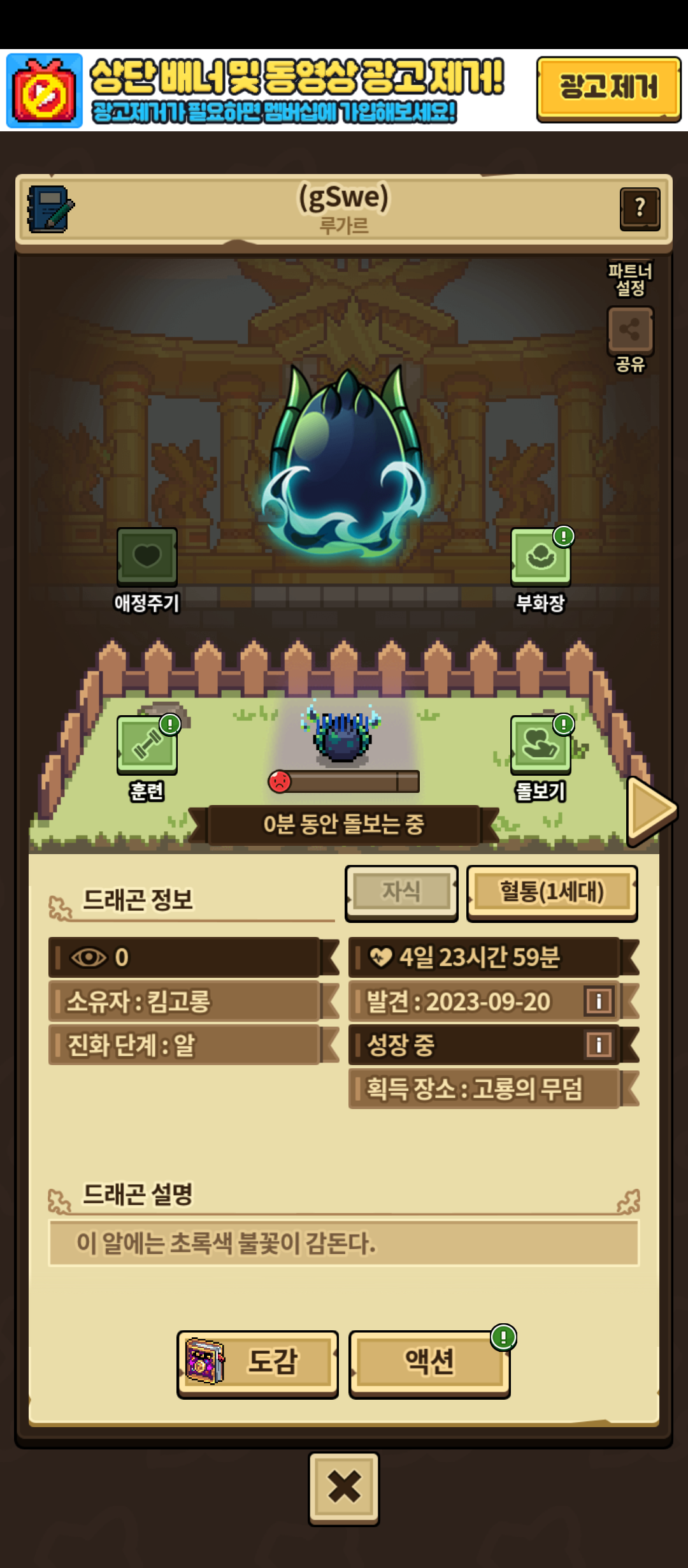The width and height of the screenshot is (688, 1568).
Task: Close the dragon detail panel
Action: tap(344, 1488)
